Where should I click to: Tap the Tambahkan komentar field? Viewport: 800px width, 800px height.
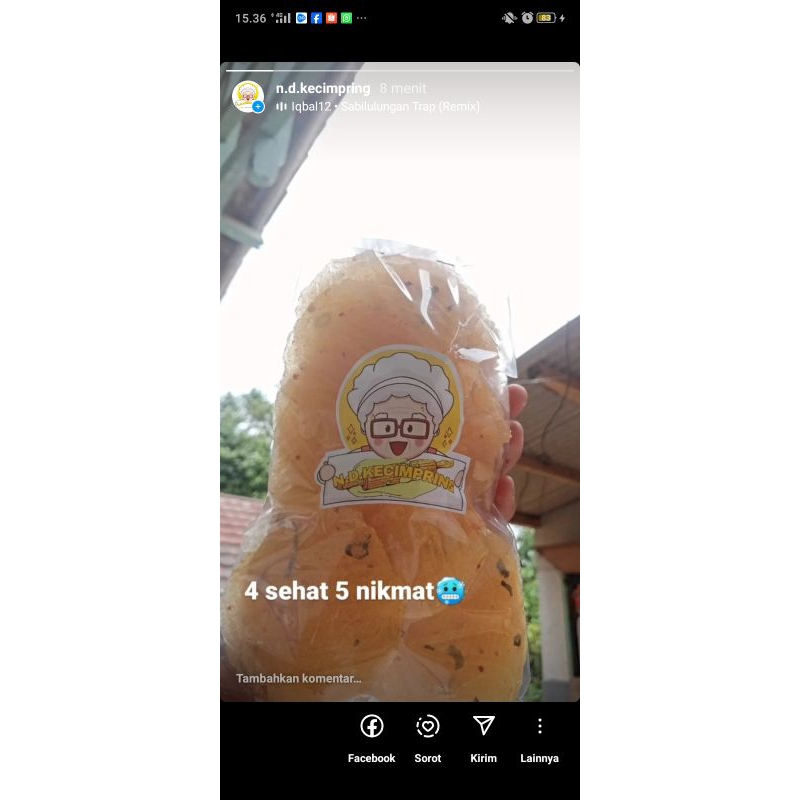299,678
